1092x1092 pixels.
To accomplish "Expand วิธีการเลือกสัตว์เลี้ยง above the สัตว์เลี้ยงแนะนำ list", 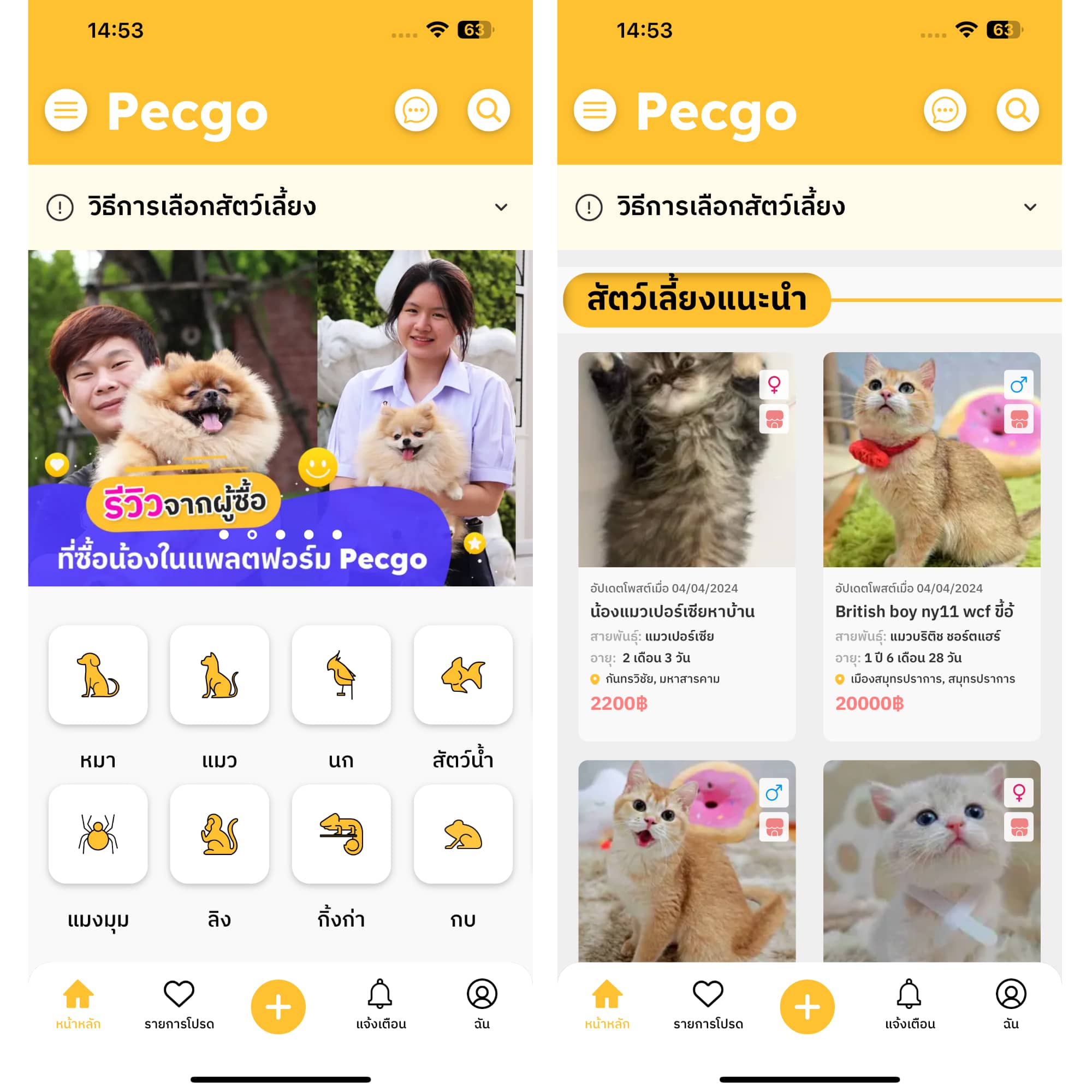I will [x=1030, y=207].
